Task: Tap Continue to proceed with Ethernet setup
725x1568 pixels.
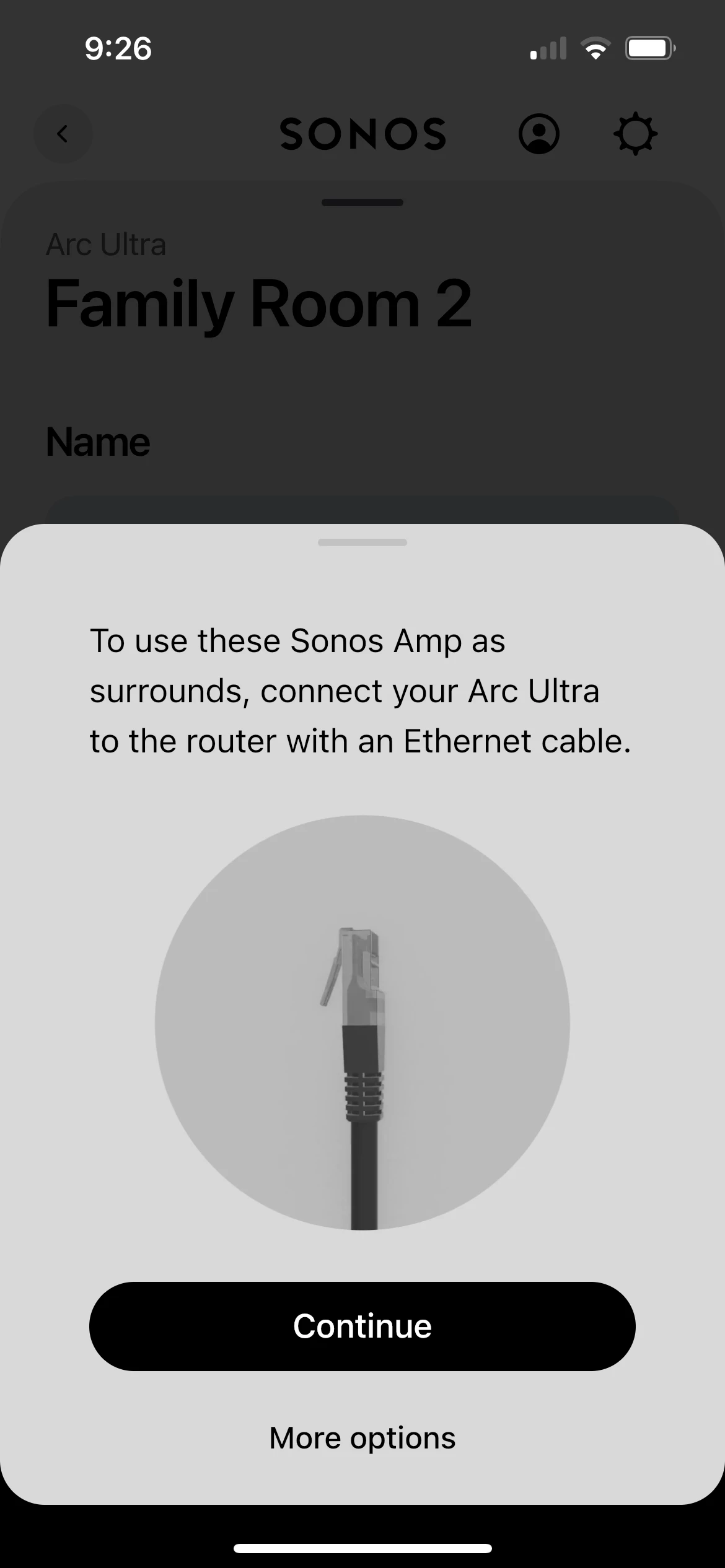Action: point(362,1326)
